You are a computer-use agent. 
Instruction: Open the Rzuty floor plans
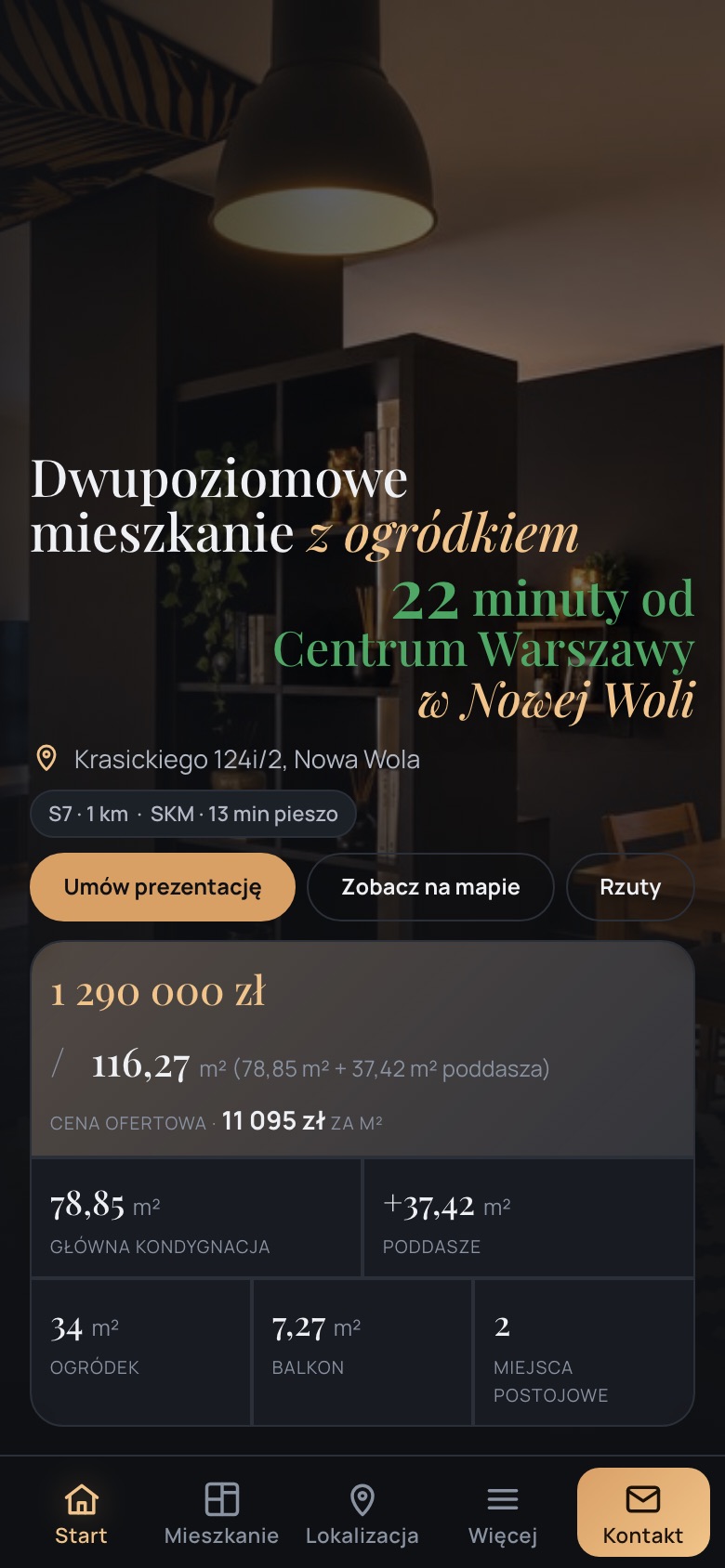pyautogui.click(x=630, y=887)
